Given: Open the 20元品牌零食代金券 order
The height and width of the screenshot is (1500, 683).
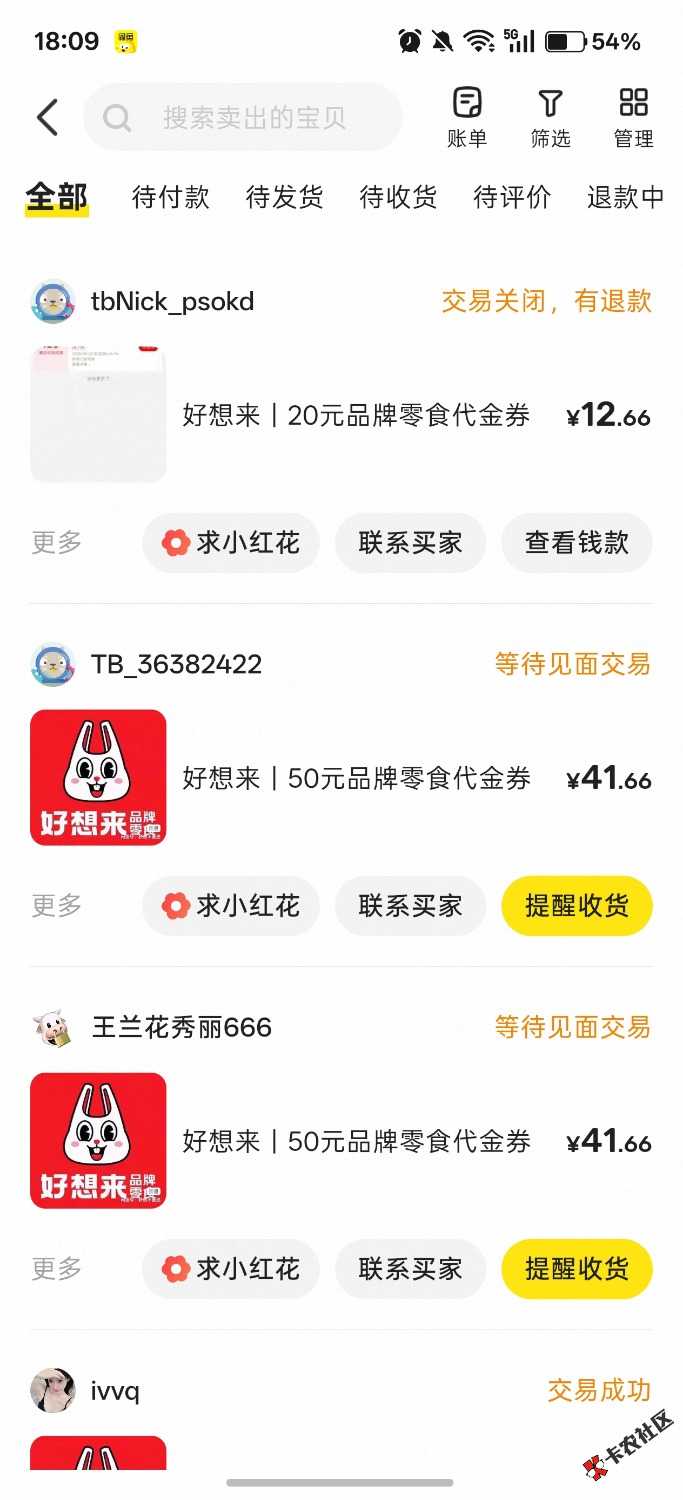Looking at the screenshot, I should pos(341,415).
